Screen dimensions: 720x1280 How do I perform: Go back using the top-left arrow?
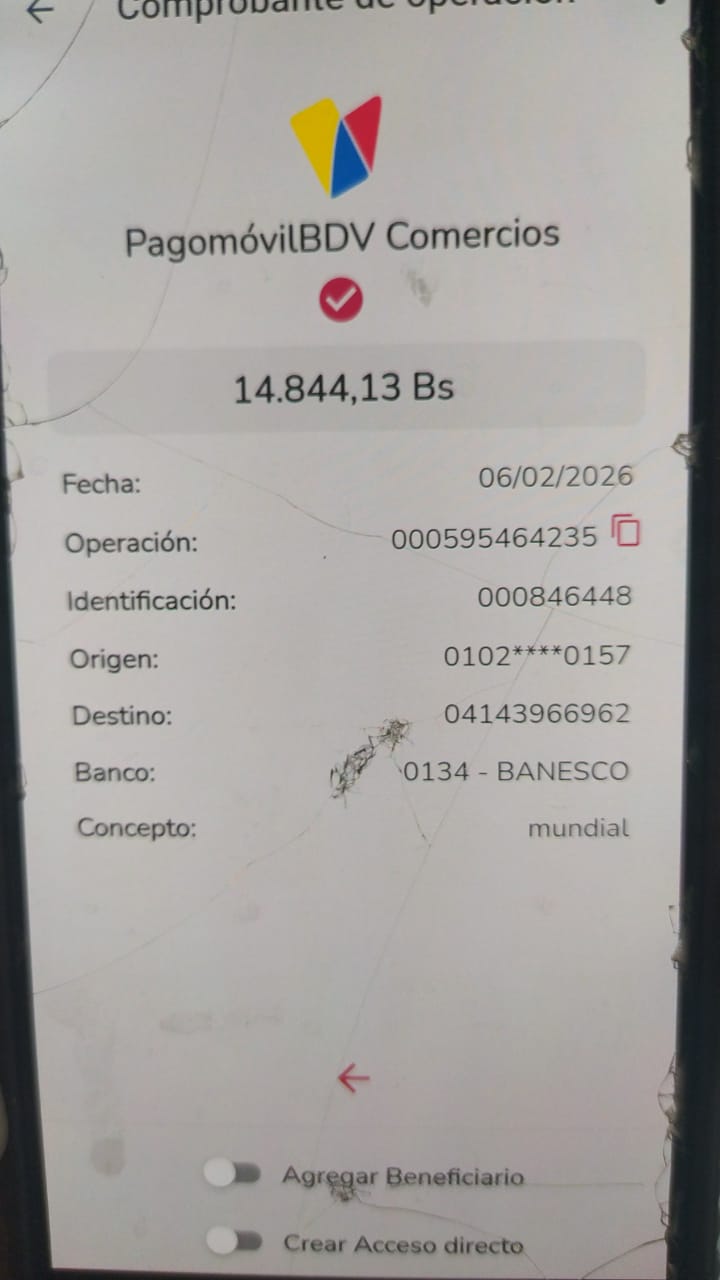tap(40, 11)
